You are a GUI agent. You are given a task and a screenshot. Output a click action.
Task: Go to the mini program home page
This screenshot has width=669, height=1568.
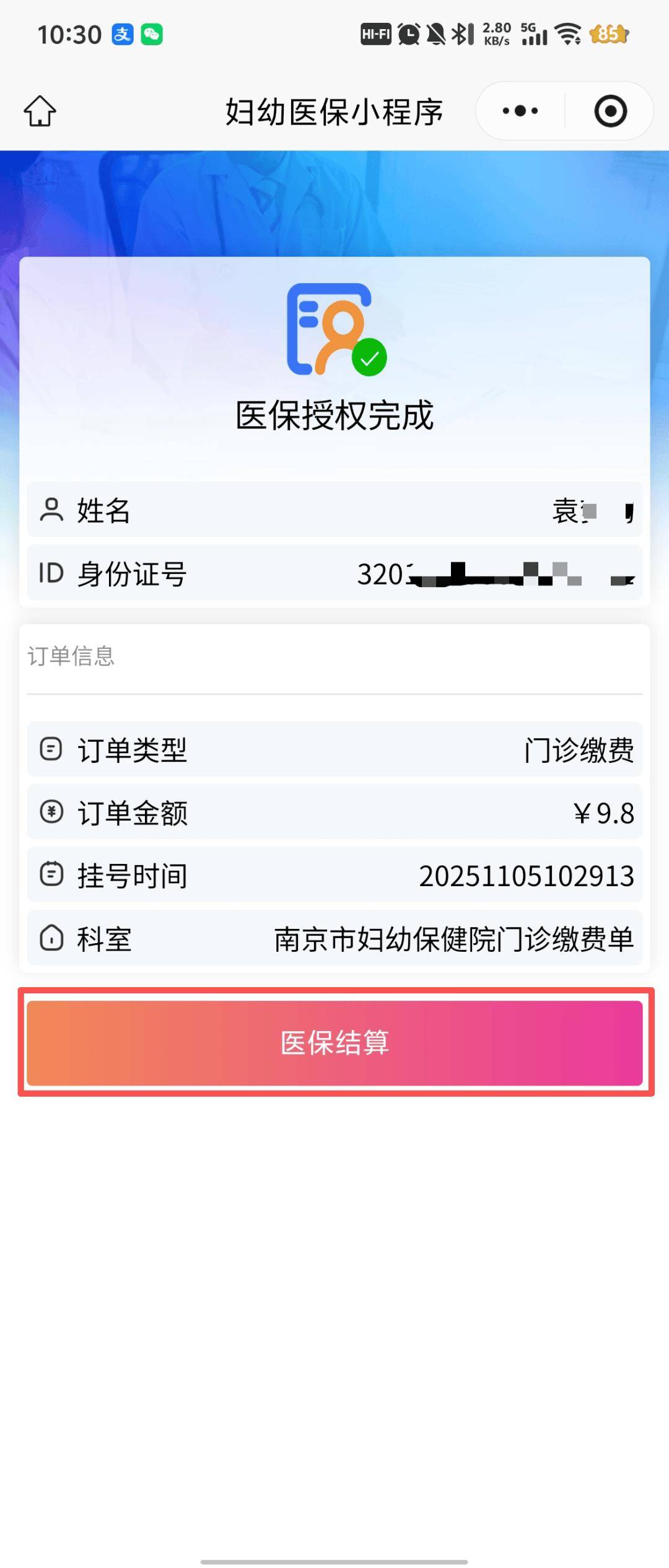[40, 111]
